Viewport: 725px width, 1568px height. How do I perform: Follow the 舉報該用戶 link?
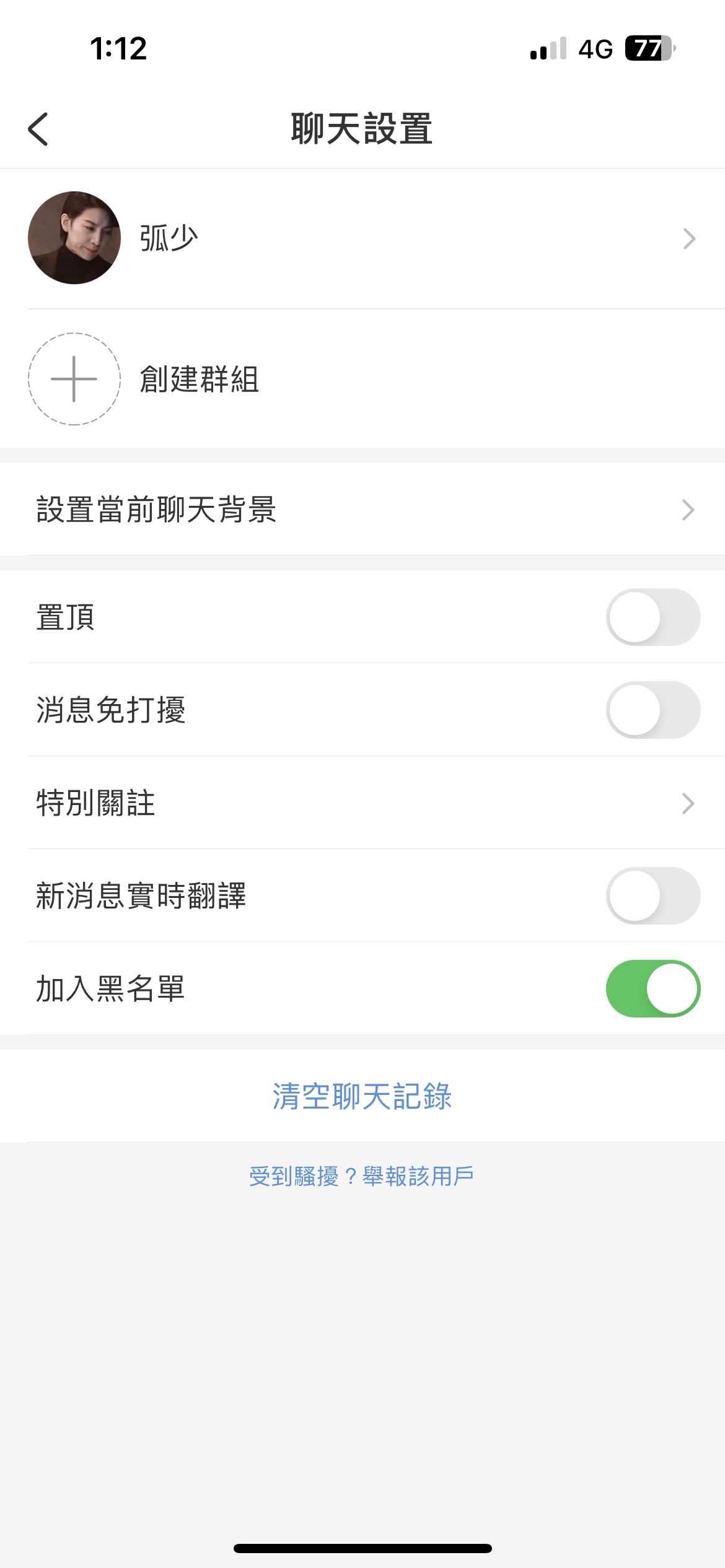418,1176
